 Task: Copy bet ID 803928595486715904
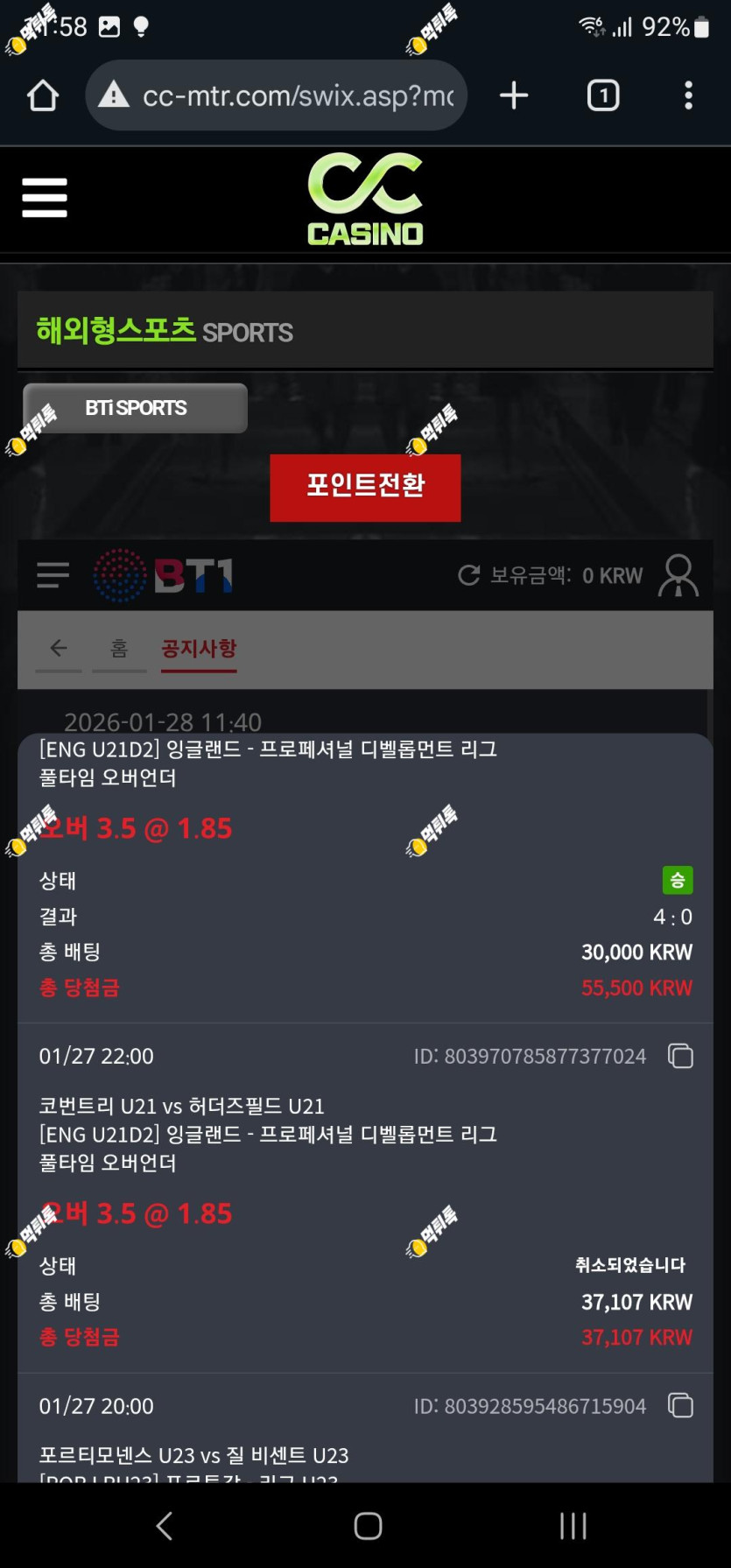[x=680, y=1405]
